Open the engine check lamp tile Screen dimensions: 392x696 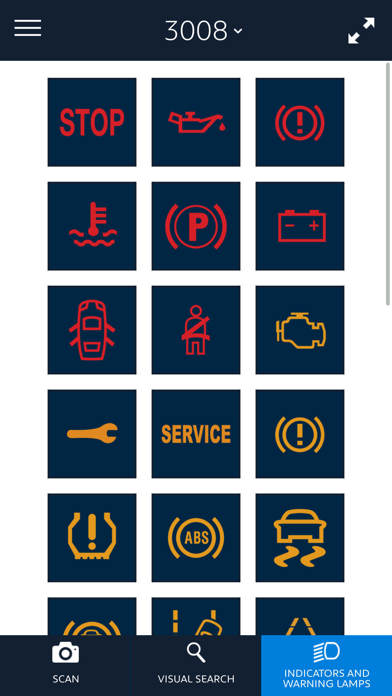[300, 330]
